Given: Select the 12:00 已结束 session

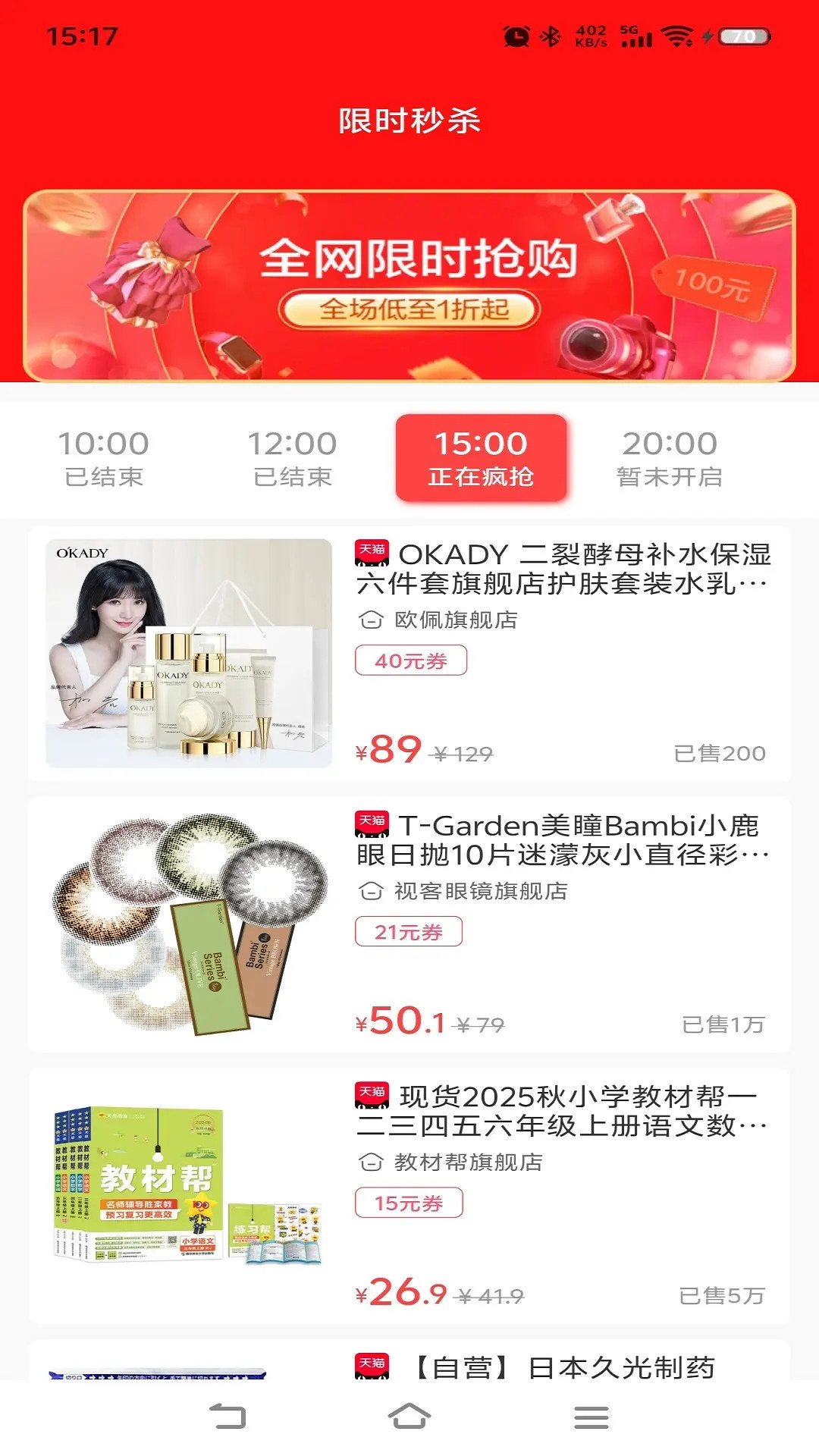Looking at the screenshot, I should pos(293,457).
